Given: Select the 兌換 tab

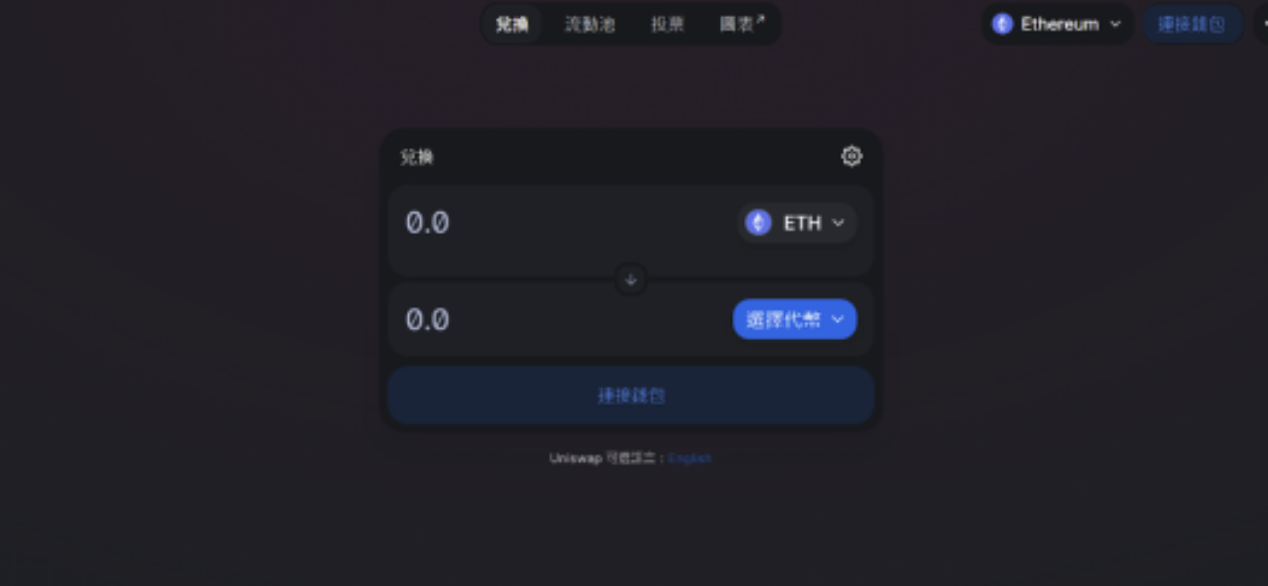Looking at the screenshot, I should pos(512,24).
